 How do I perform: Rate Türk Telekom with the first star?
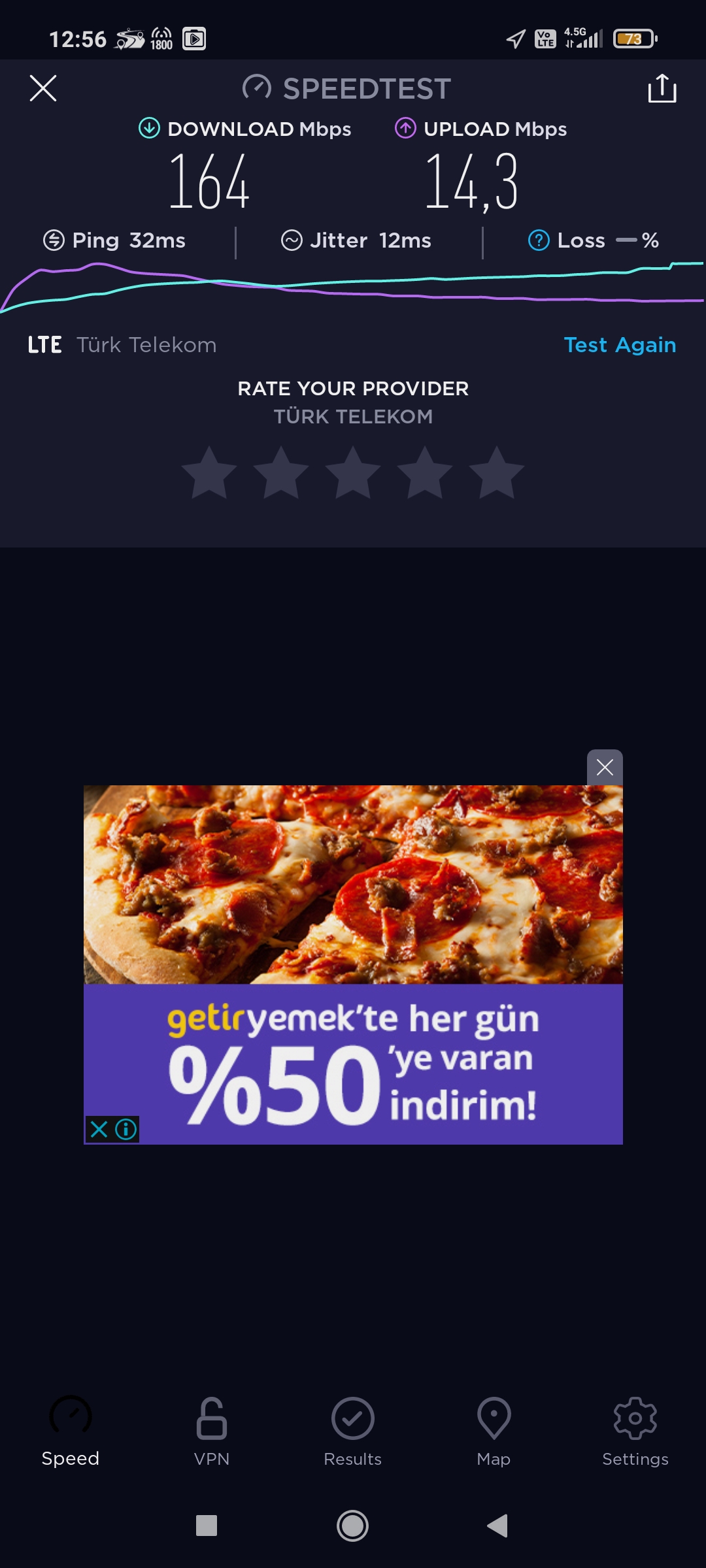(209, 473)
